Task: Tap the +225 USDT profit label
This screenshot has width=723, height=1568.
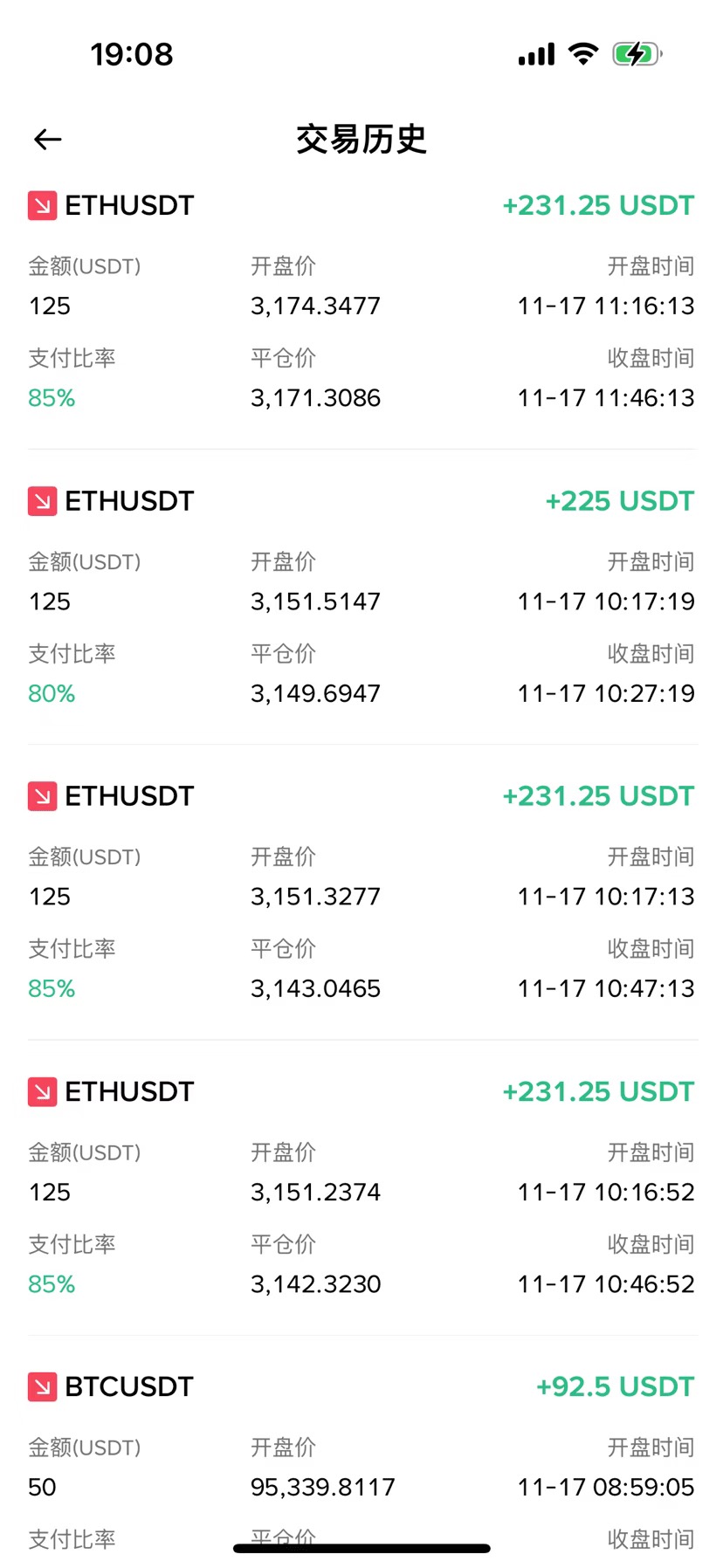Action: (x=618, y=501)
